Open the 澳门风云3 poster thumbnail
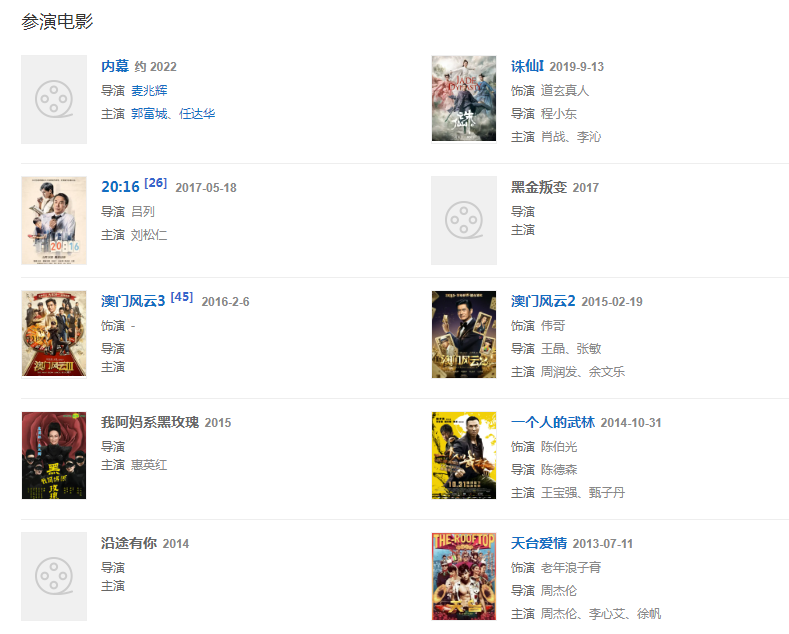Image resolution: width=789 pixels, height=634 pixels. click(x=54, y=334)
